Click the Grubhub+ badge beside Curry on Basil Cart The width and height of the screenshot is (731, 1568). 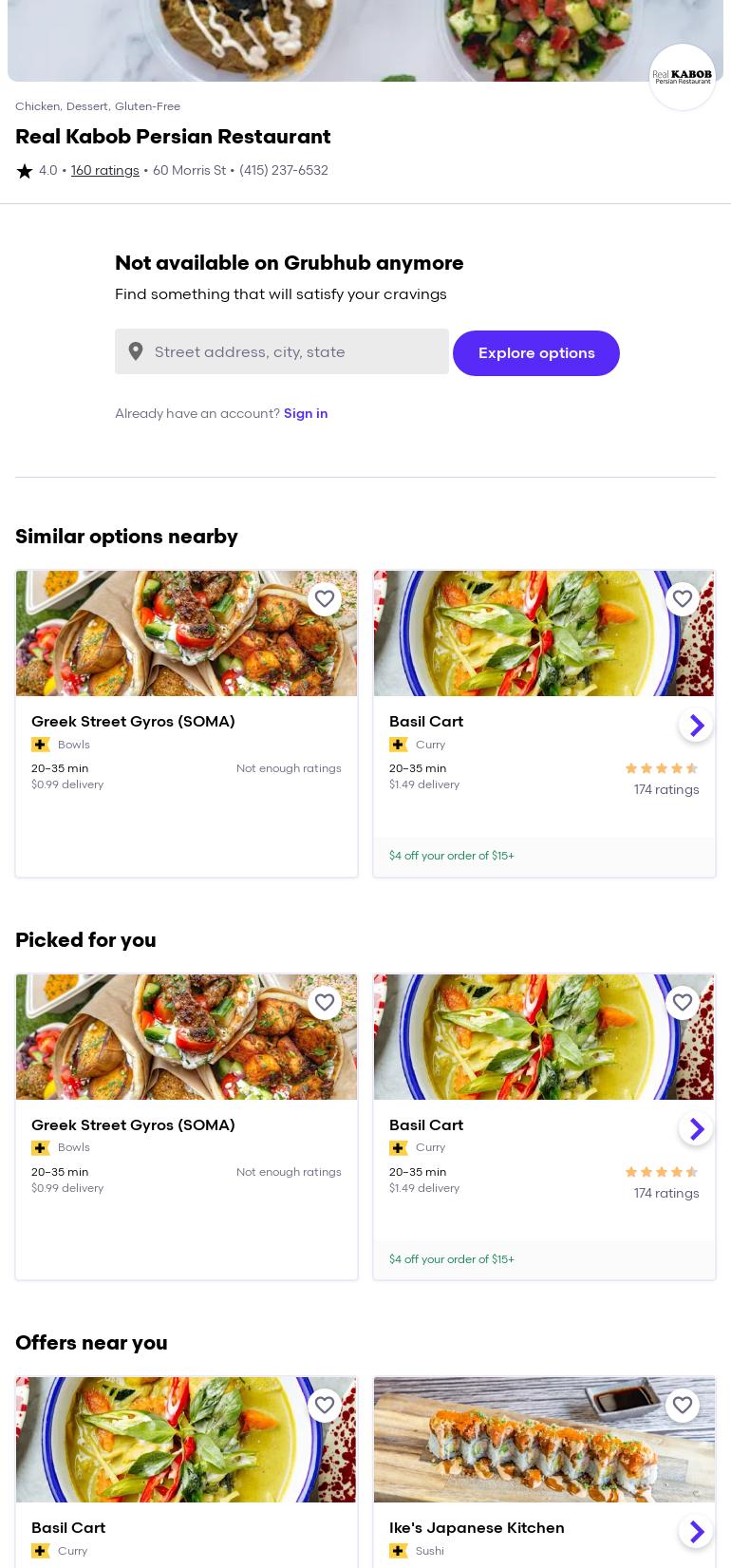pos(399,745)
